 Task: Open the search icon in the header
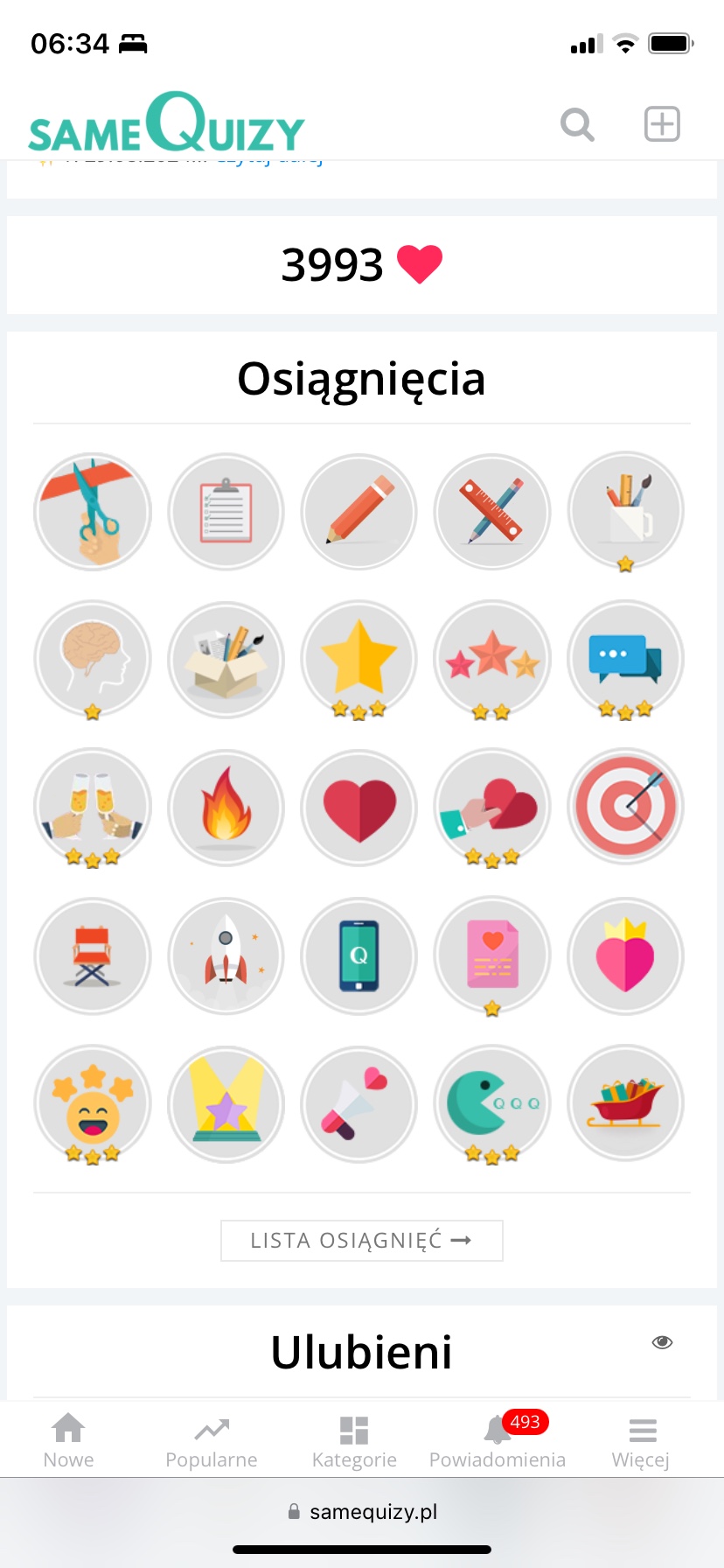click(577, 124)
